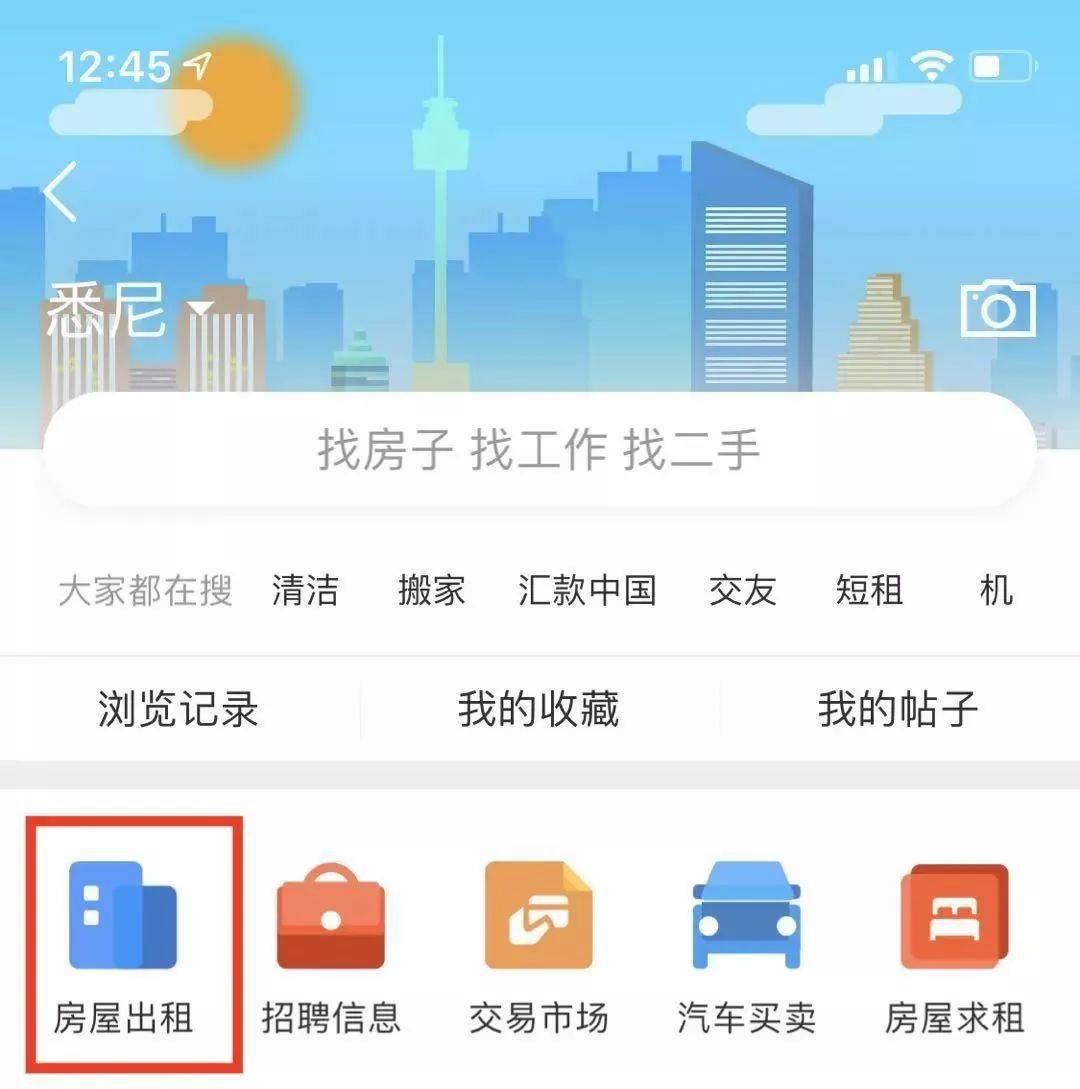Open the 招聘信息 category

click(331, 945)
